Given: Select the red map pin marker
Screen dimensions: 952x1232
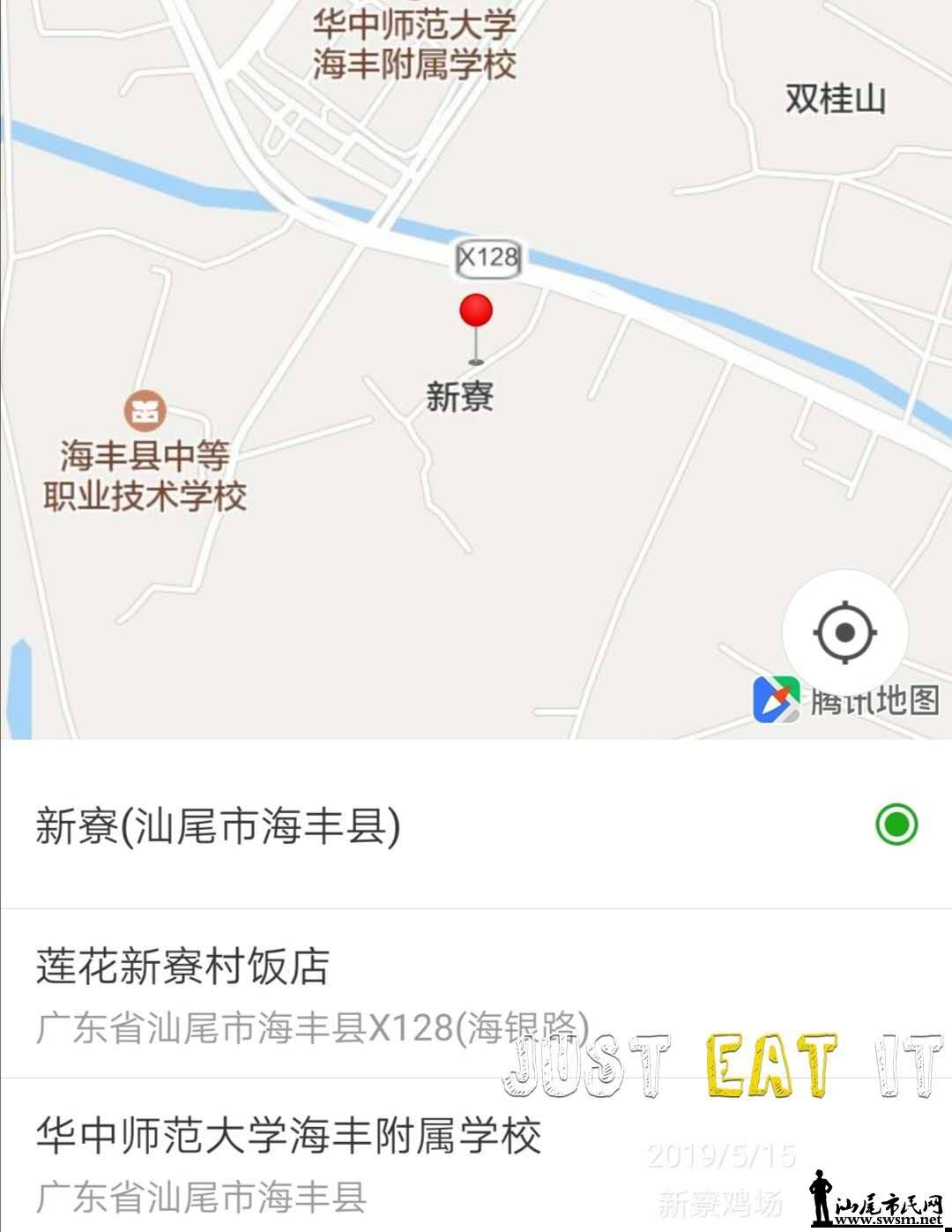Looking at the screenshot, I should pyautogui.click(x=476, y=310).
